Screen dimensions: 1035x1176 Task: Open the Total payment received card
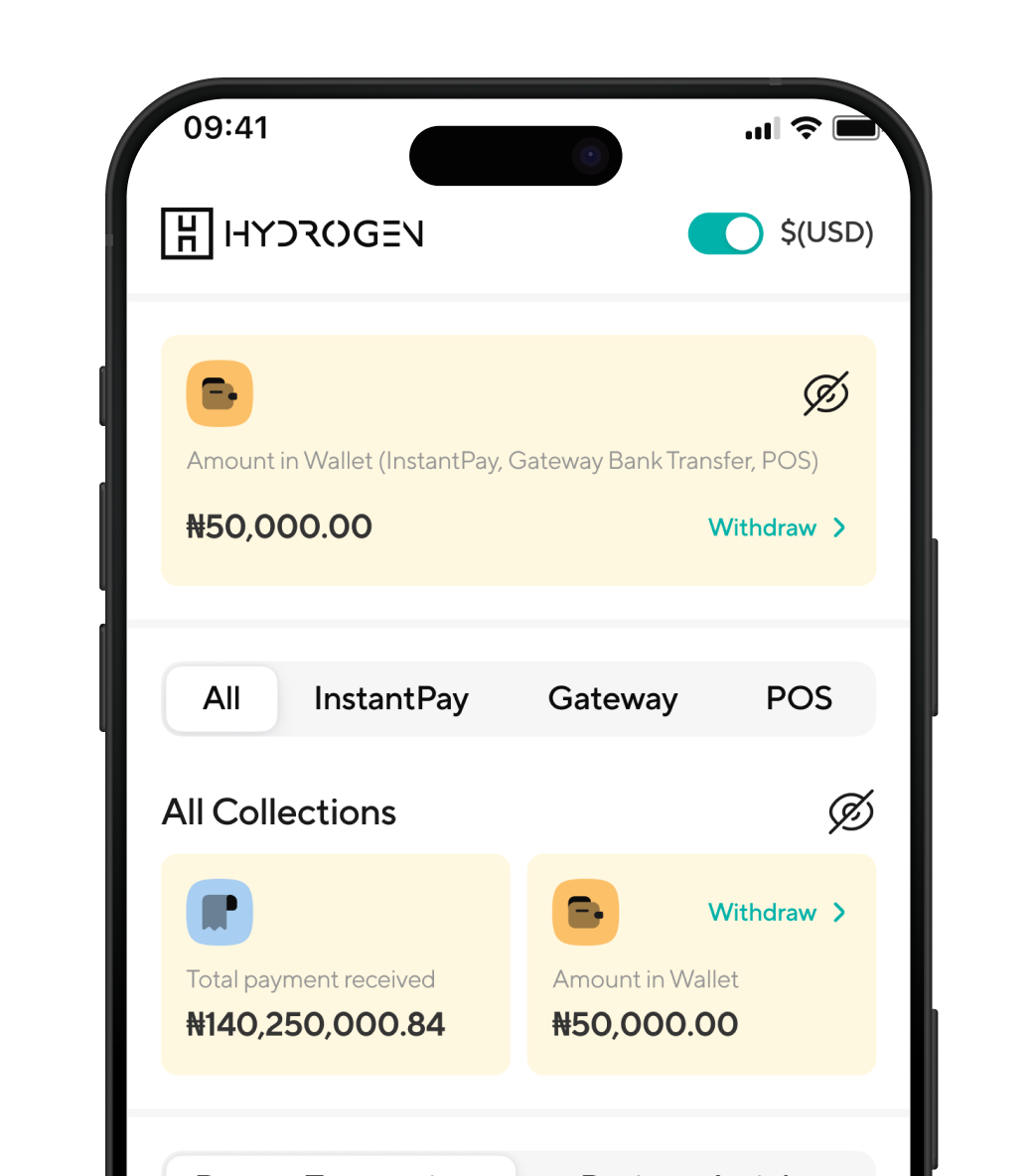(x=336, y=963)
